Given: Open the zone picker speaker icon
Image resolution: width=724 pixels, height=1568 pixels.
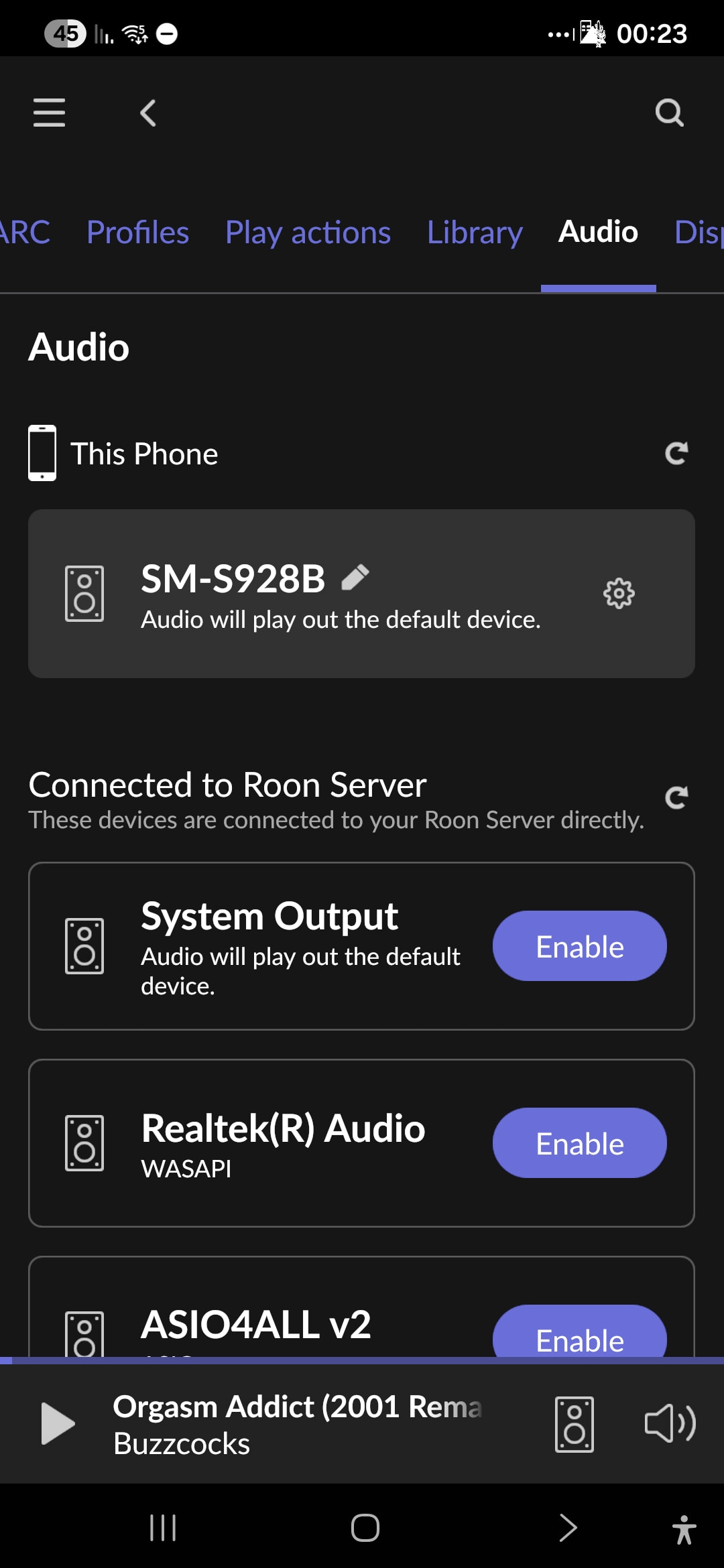Looking at the screenshot, I should [x=575, y=1424].
